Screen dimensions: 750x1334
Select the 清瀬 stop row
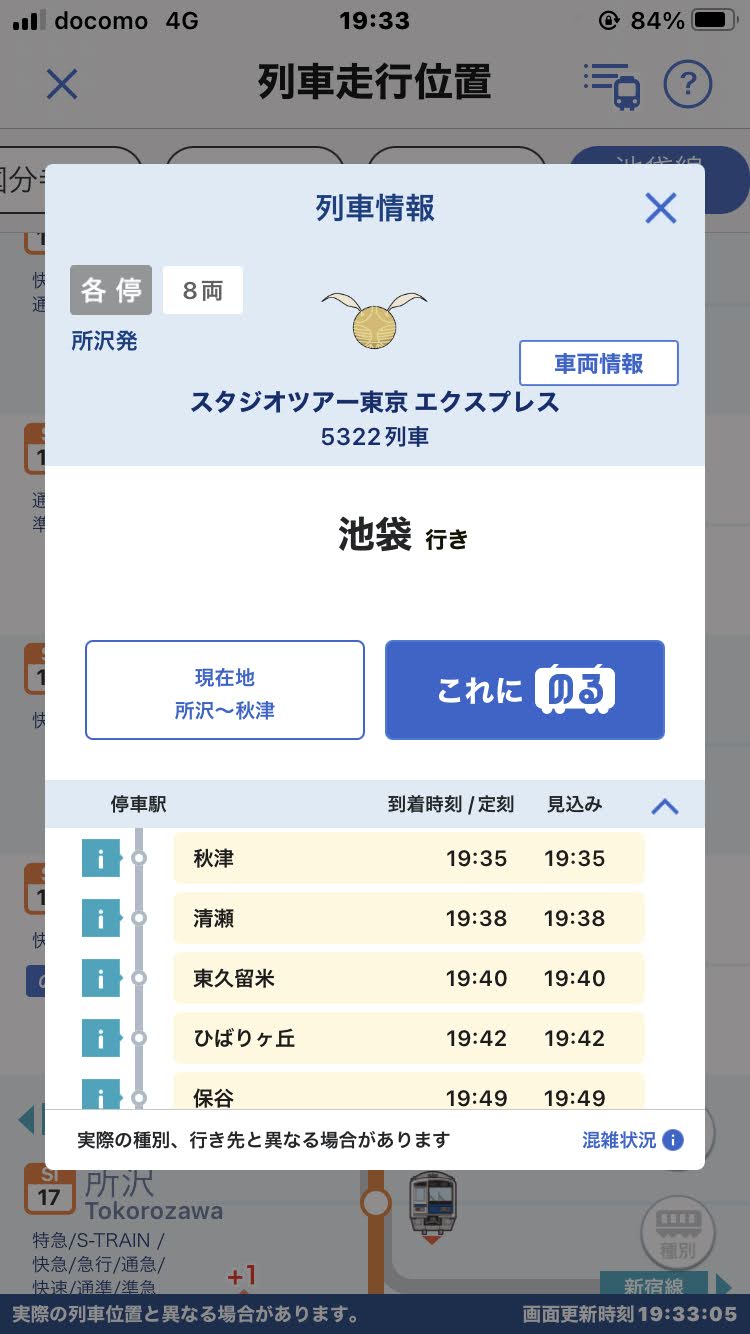409,918
